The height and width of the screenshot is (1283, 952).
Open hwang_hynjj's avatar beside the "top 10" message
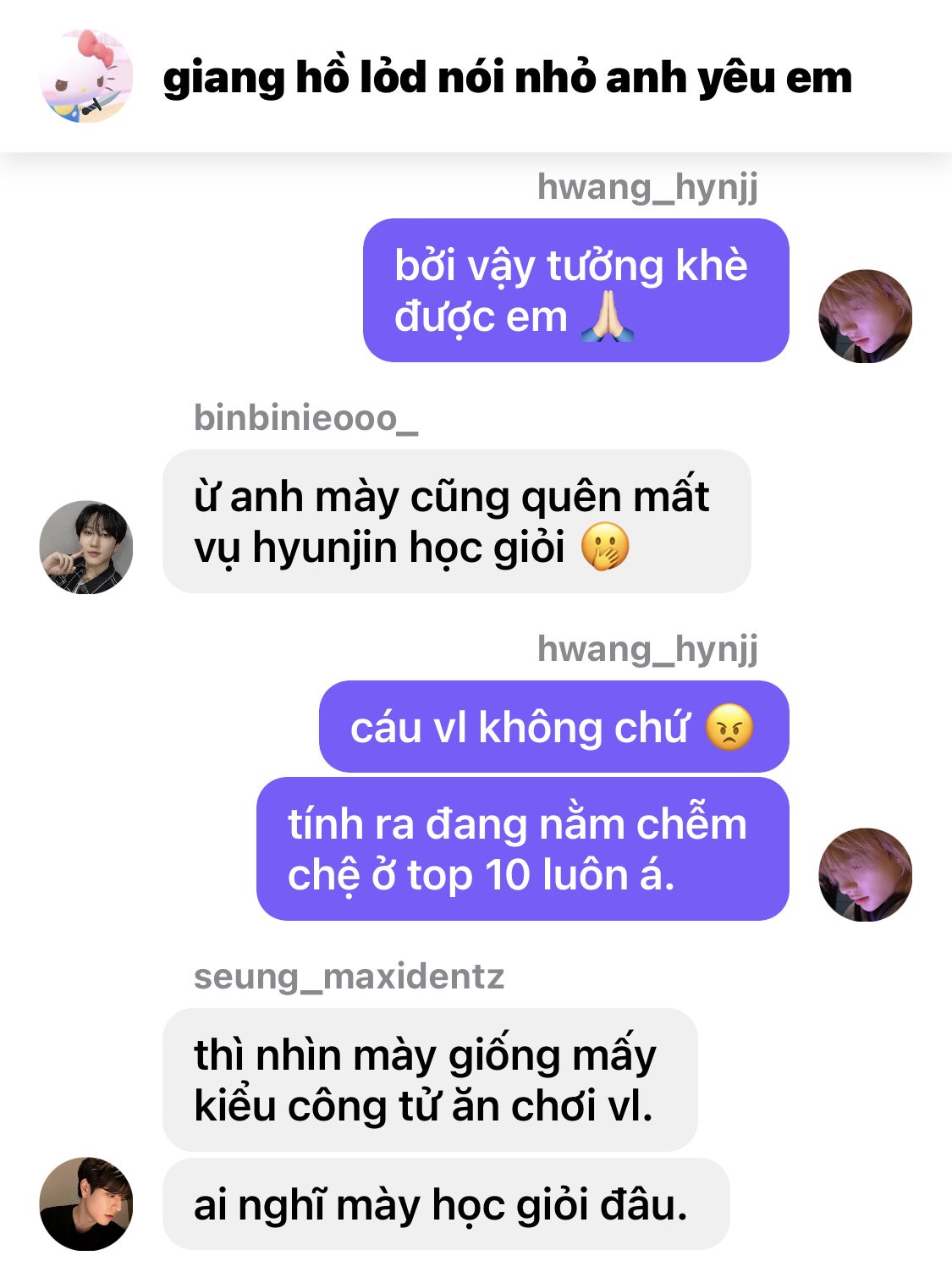(865, 874)
